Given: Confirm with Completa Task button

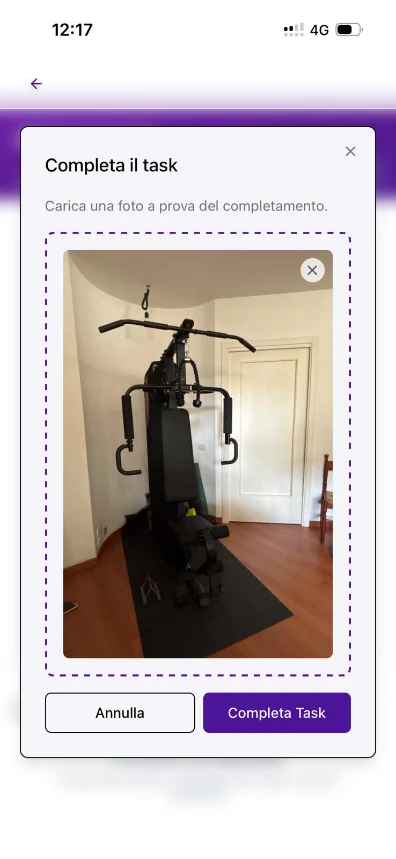Looking at the screenshot, I should coord(277,713).
